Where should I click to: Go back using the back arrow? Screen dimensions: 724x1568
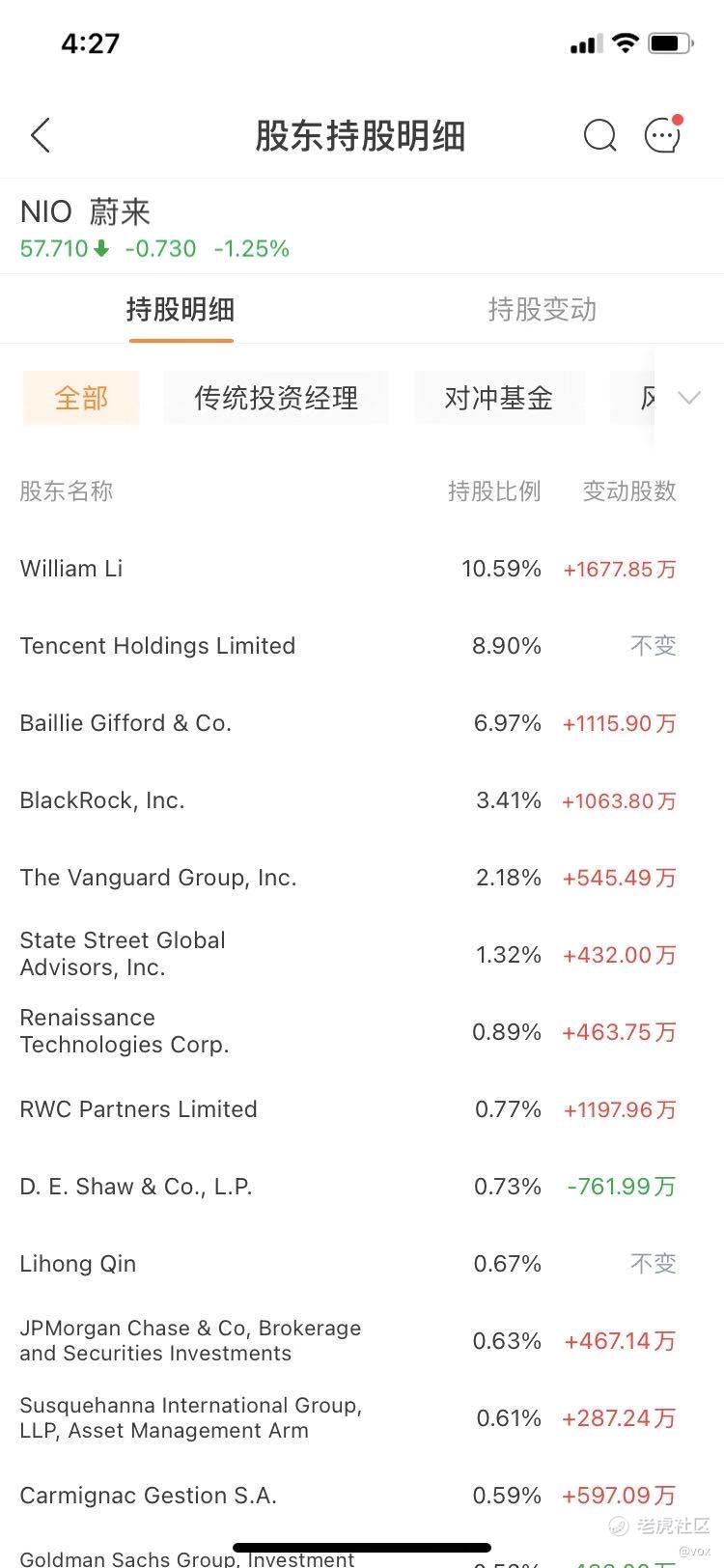pyautogui.click(x=41, y=136)
